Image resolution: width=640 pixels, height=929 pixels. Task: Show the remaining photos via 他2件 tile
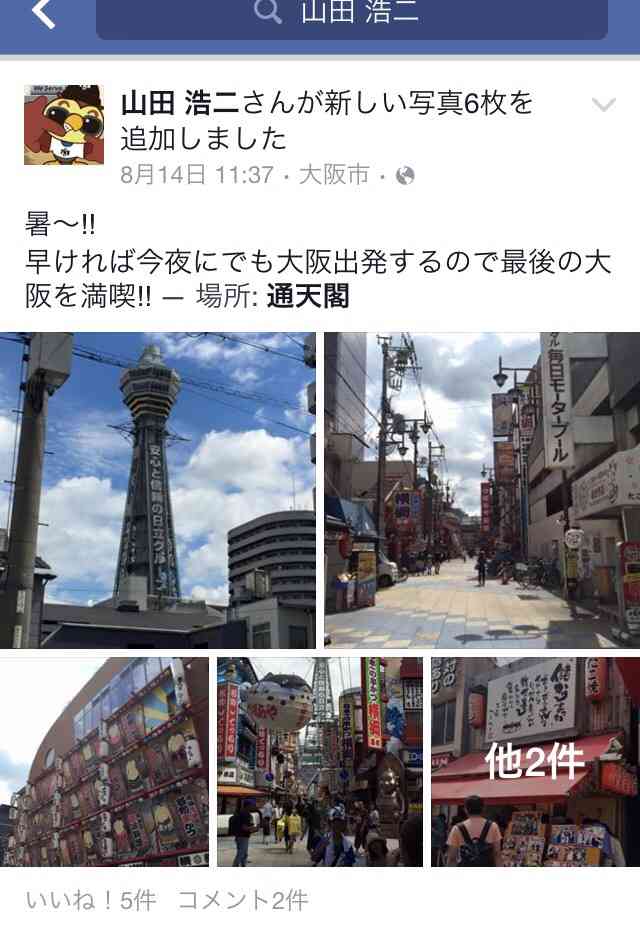coord(535,762)
